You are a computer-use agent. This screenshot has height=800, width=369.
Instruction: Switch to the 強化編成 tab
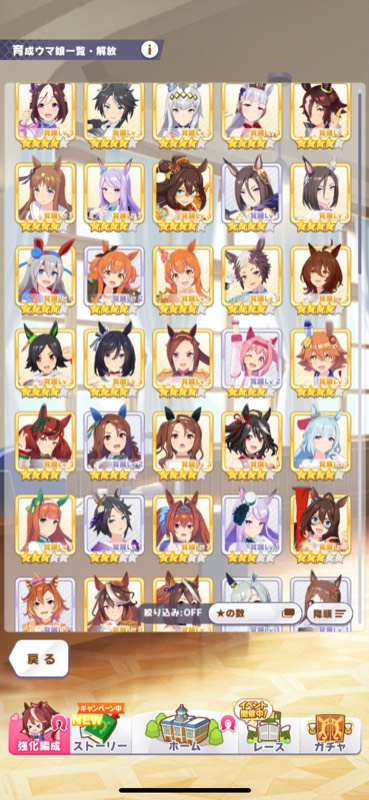tap(40, 729)
